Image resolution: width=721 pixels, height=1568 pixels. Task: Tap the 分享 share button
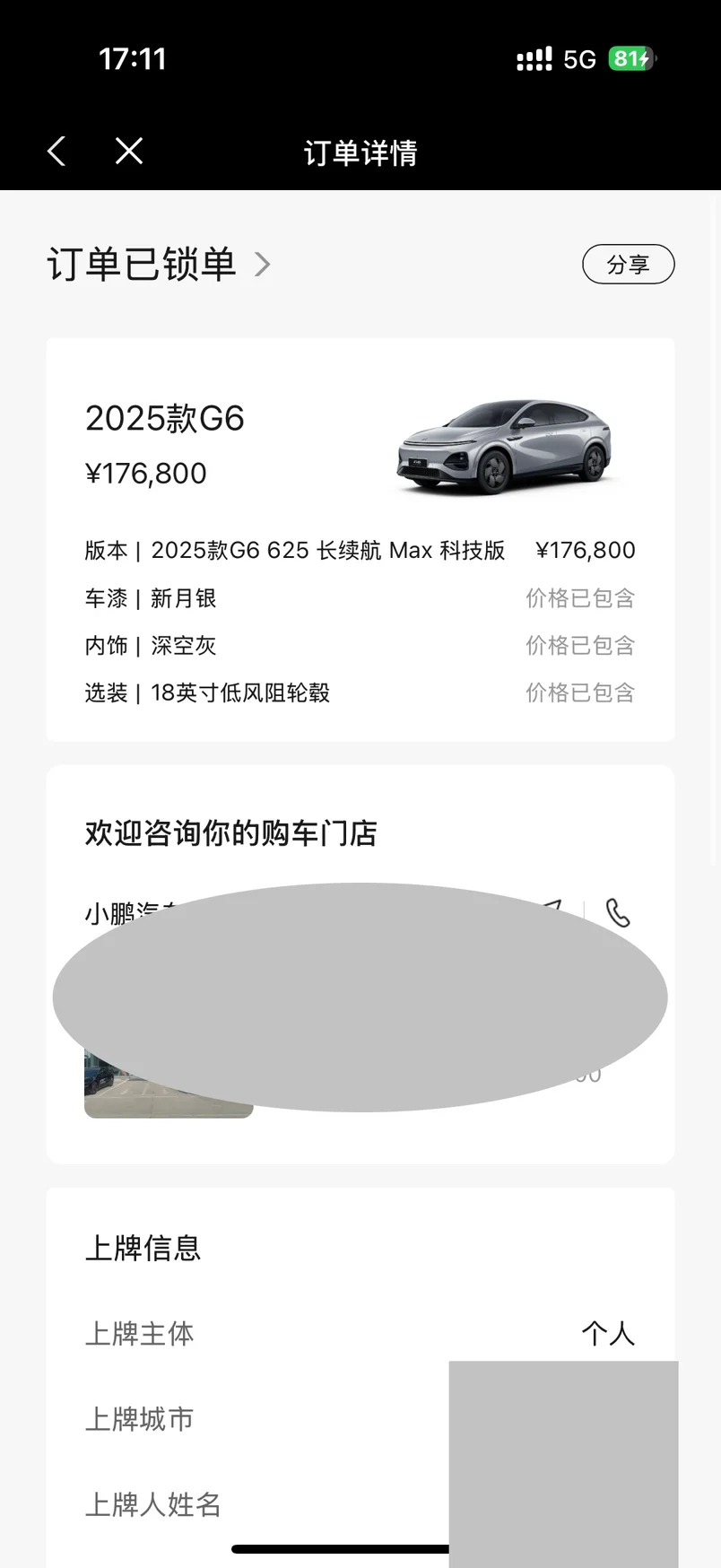[x=628, y=265]
